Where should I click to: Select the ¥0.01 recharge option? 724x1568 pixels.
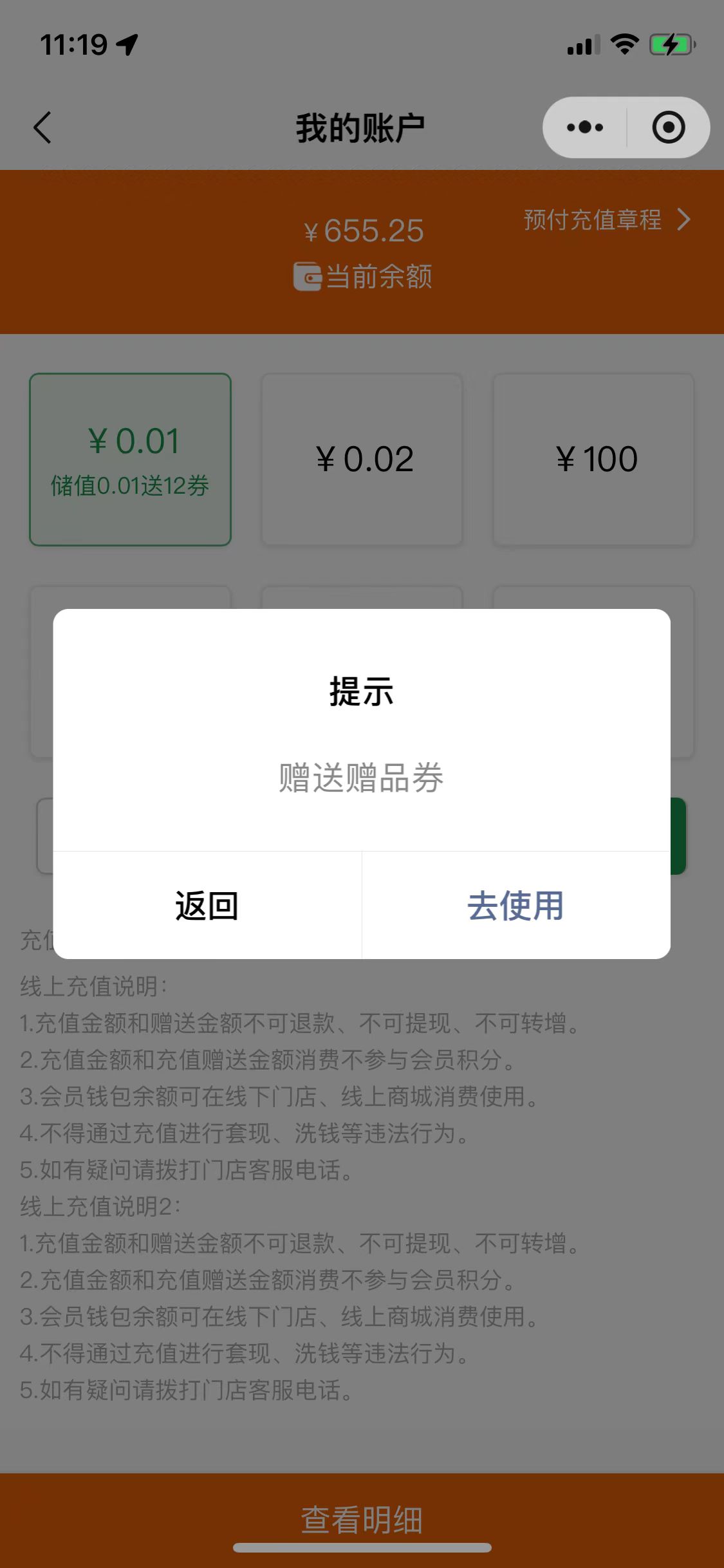[x=130, y=460]
